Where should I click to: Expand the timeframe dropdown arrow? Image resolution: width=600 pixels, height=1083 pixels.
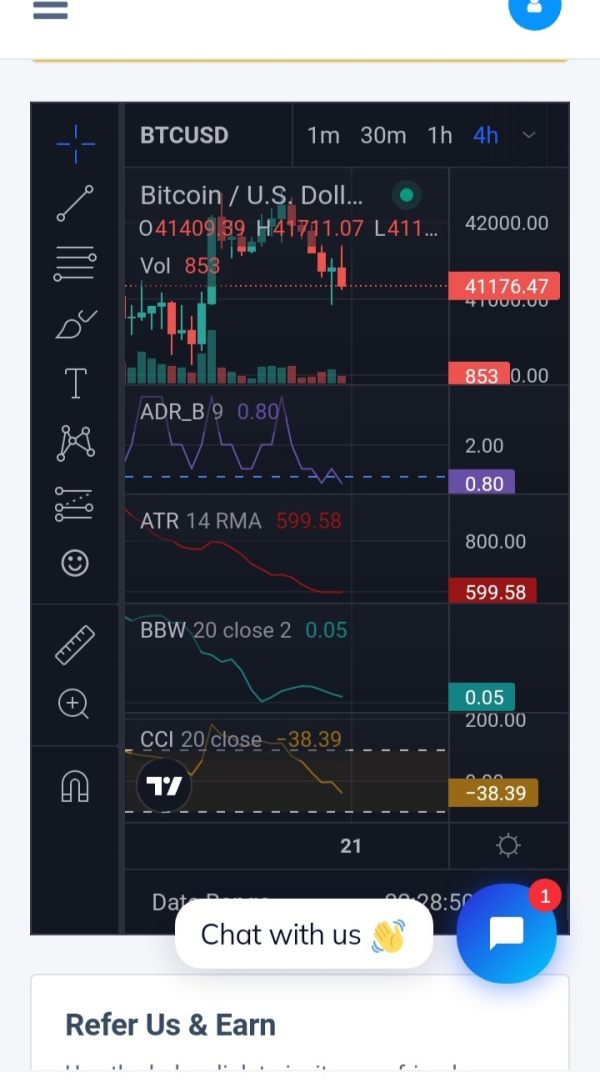[x=528, y=135]
